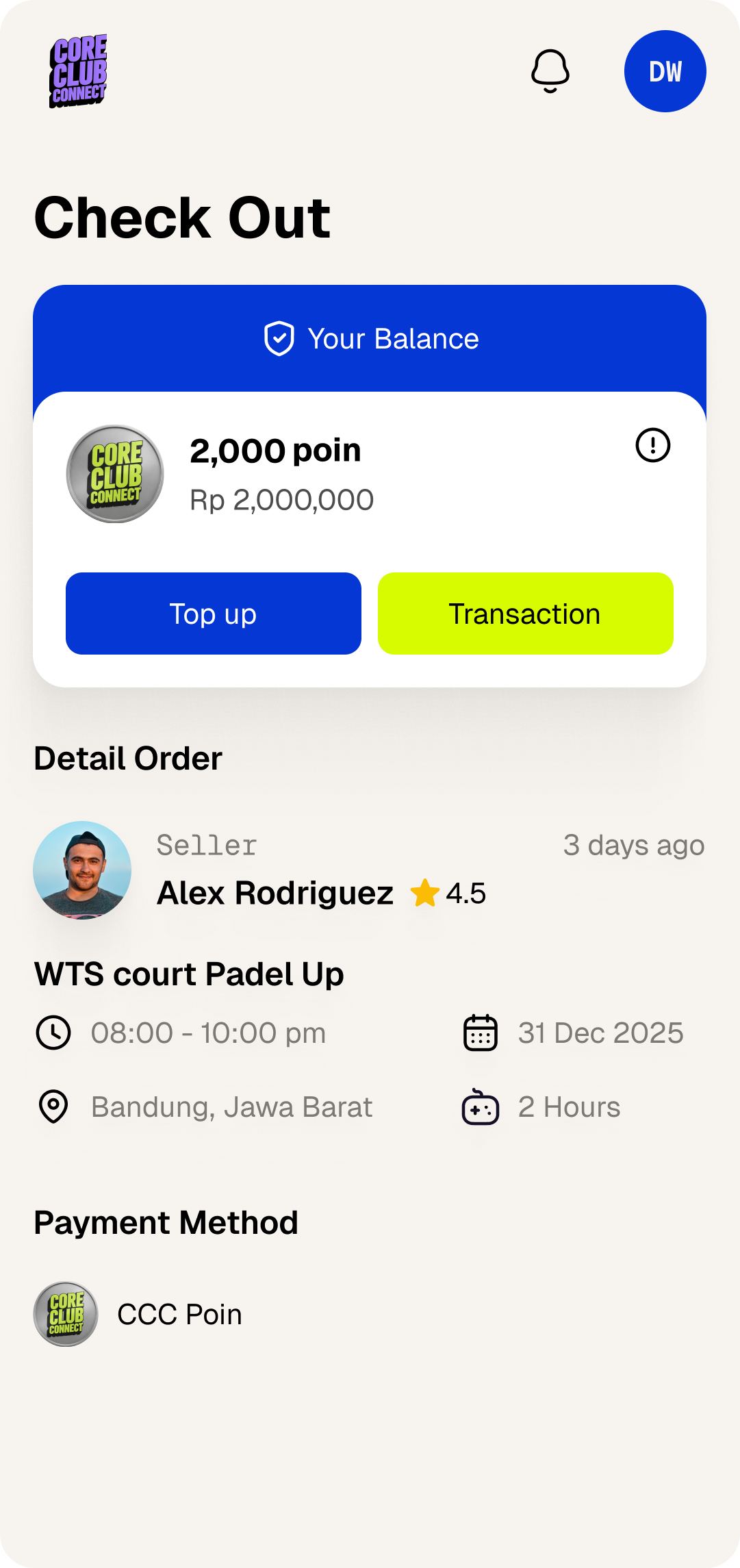
Task: Open the notifications bell
Action: [550, 71]
